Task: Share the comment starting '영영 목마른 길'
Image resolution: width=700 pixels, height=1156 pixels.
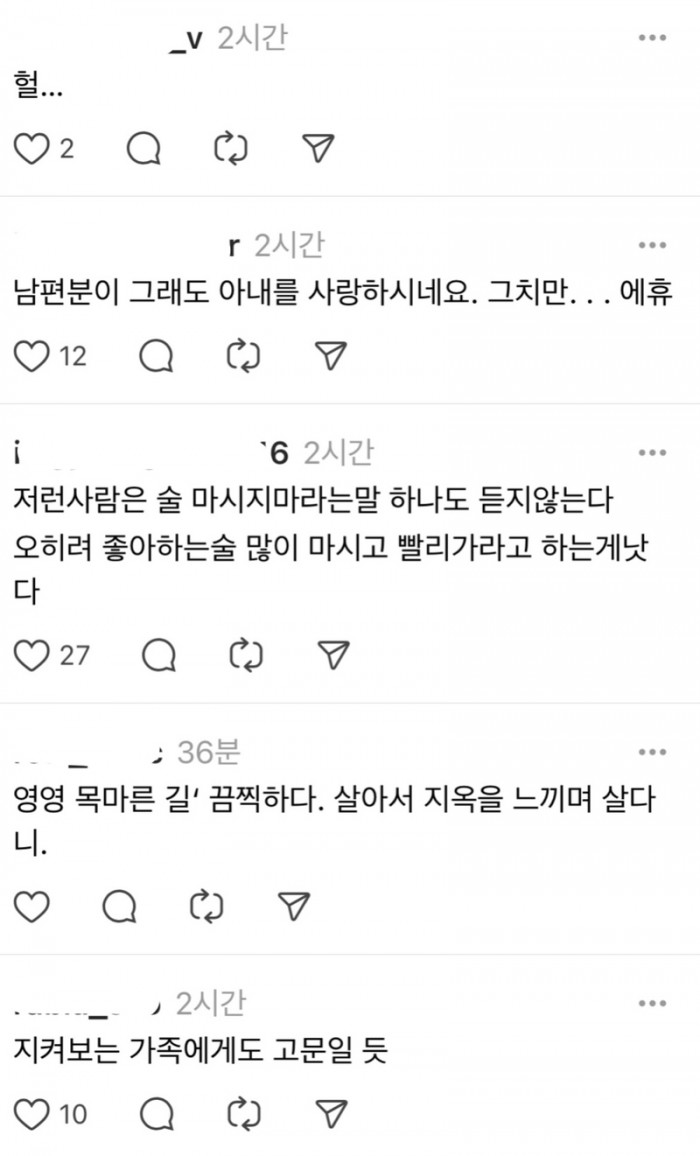Action: click(x=292, y=906)
